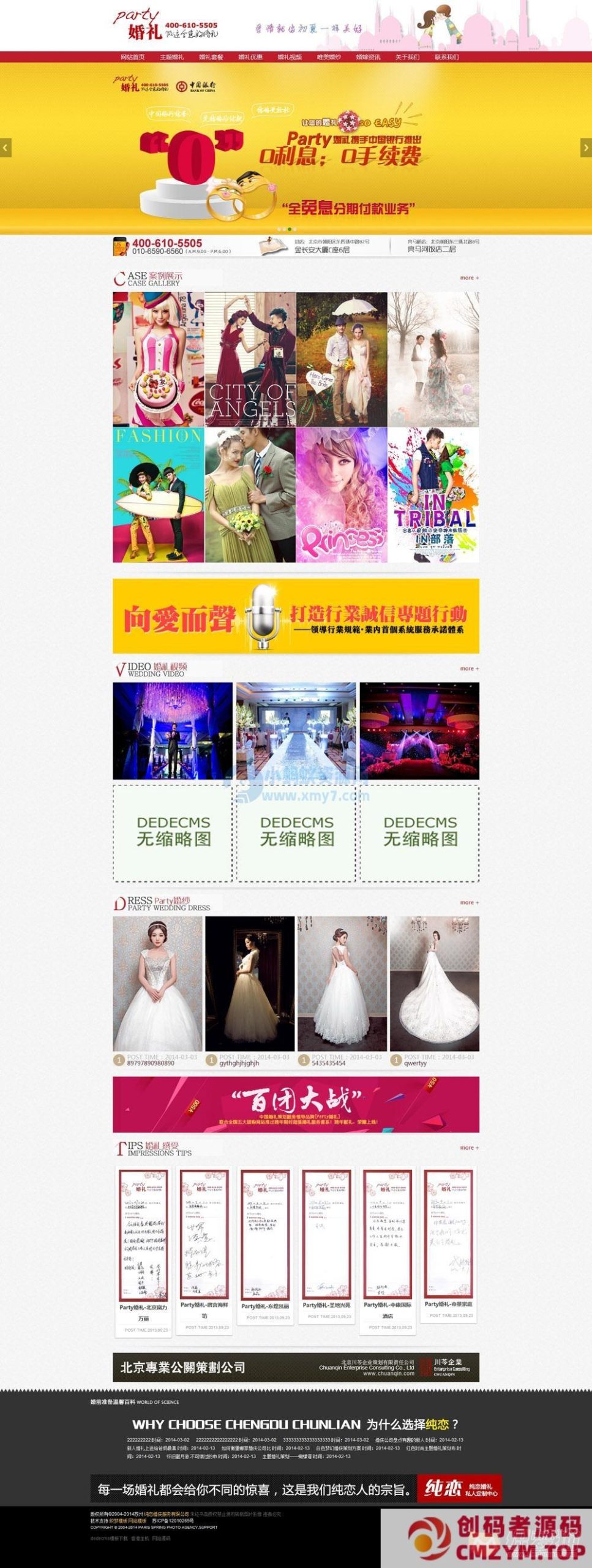
Task: Open the In Tribal case photo
Action: pyautogui.click(x=433, y=495)
